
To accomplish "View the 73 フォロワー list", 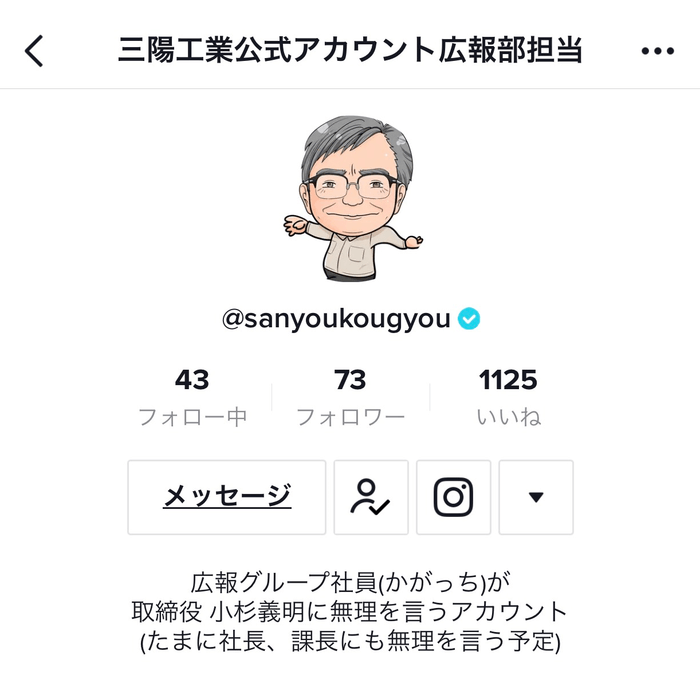I will [350, 397].
